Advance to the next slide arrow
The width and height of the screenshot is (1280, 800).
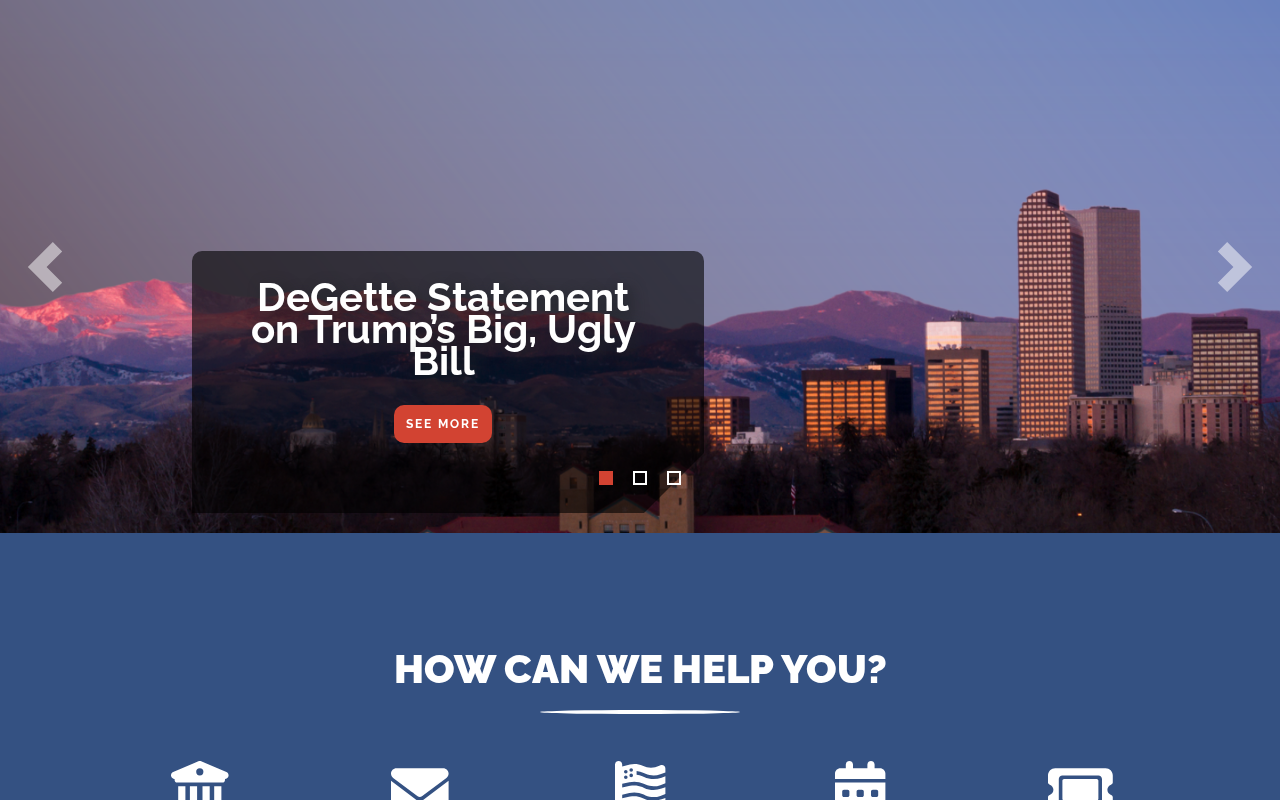pyautogui.click(x=1234, y=267)
